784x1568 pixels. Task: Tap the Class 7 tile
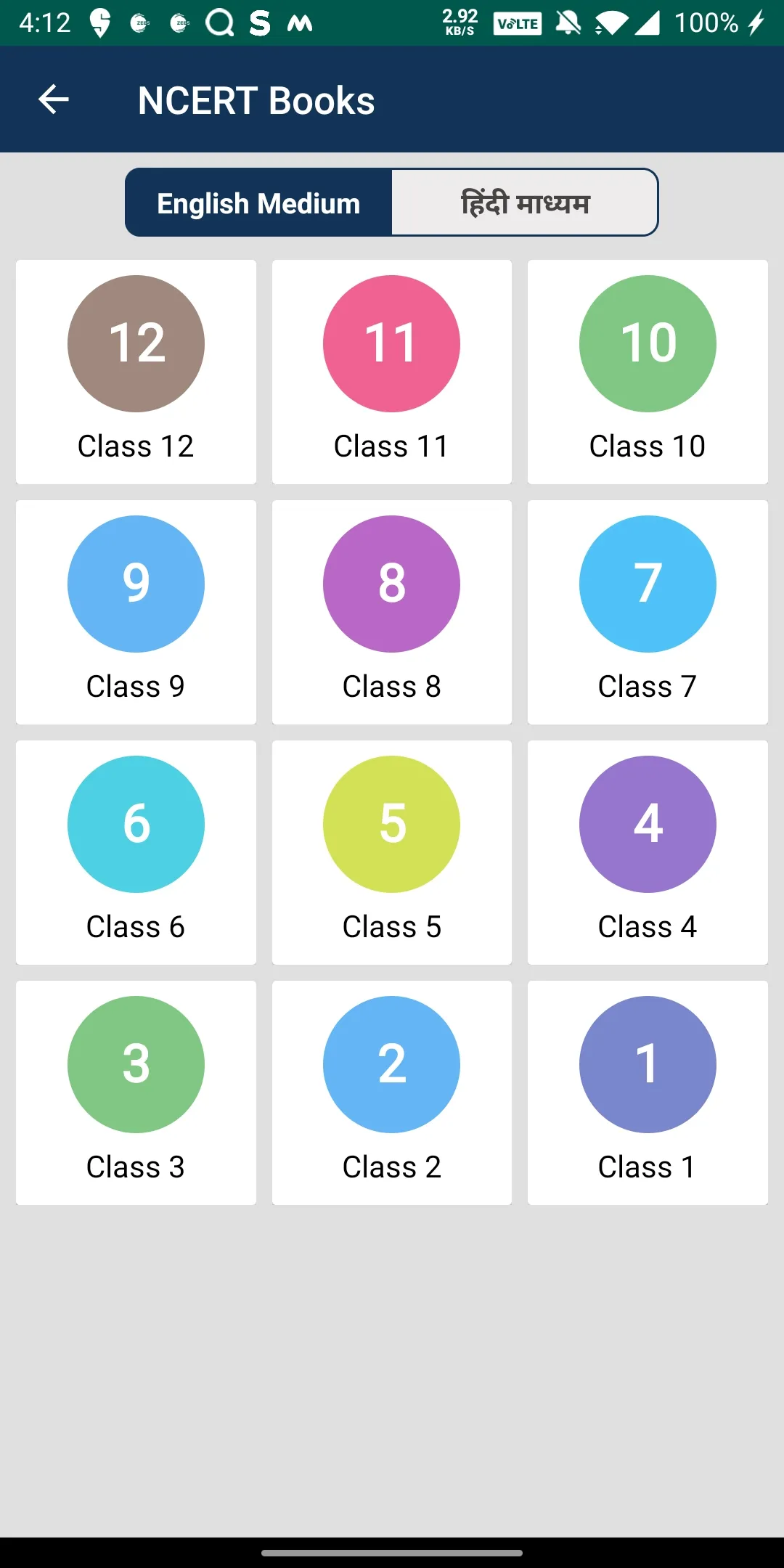tap(648, 612)
